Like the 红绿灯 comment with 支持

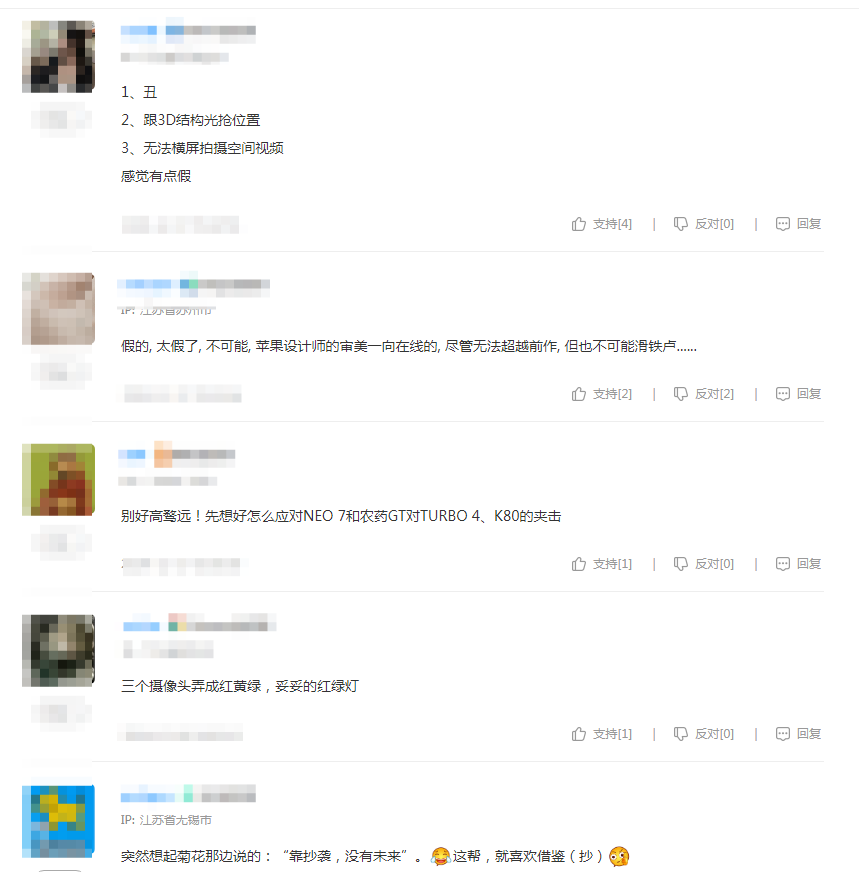point(602,734)
